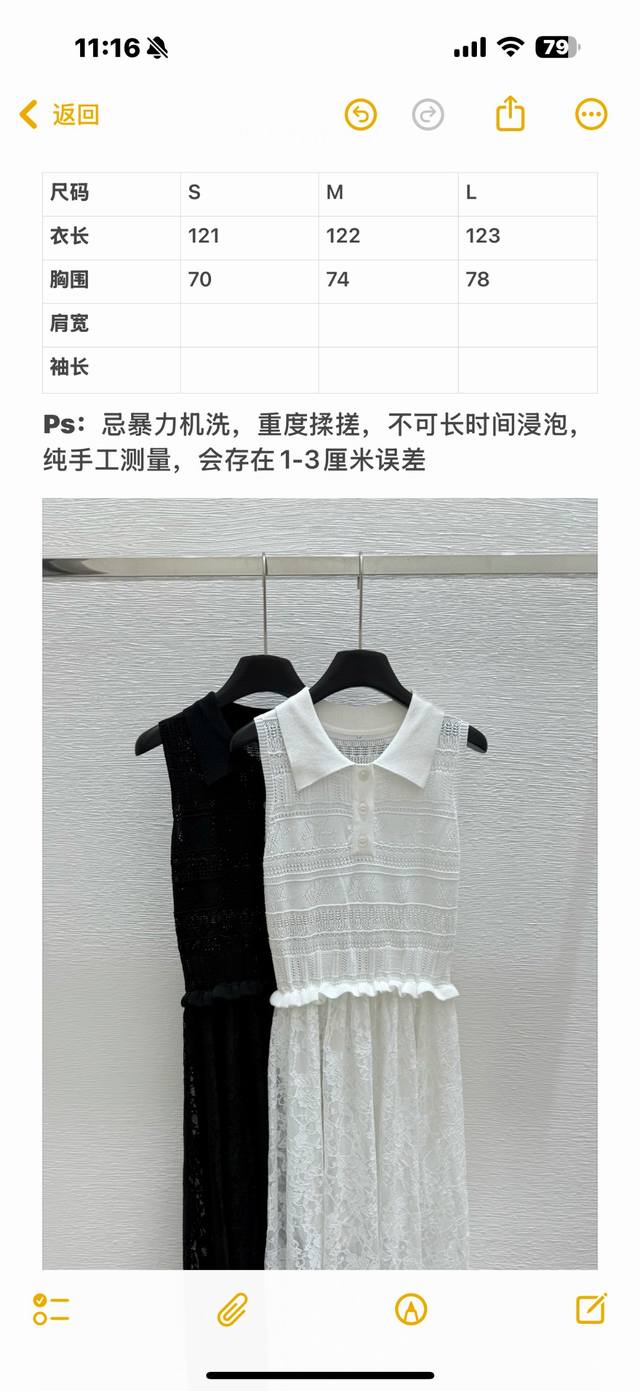Add a checklist to the note
The height and width of the screenshot is (1391, 640).
(x=50, y=1309)
